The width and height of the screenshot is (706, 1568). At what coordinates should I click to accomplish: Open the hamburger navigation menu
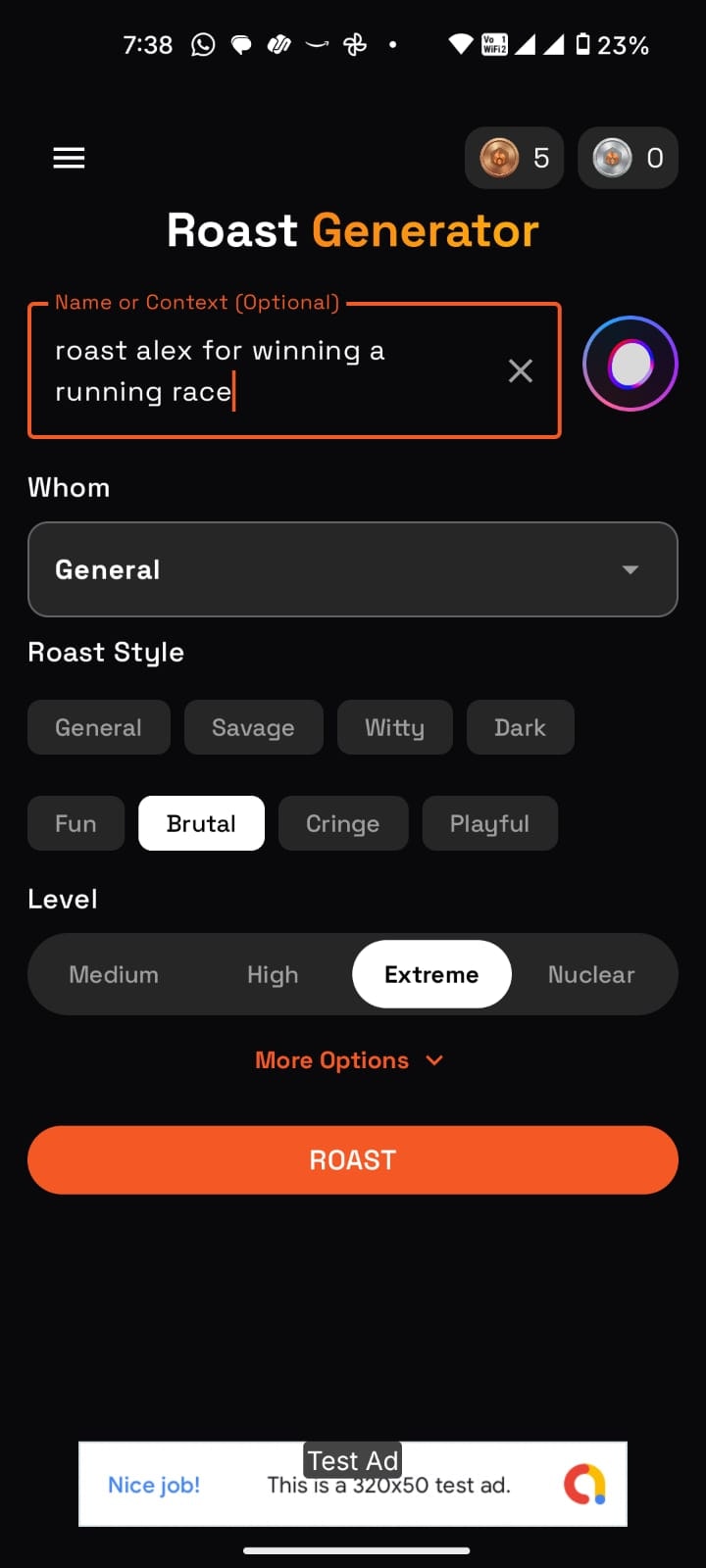pos(69,158)
